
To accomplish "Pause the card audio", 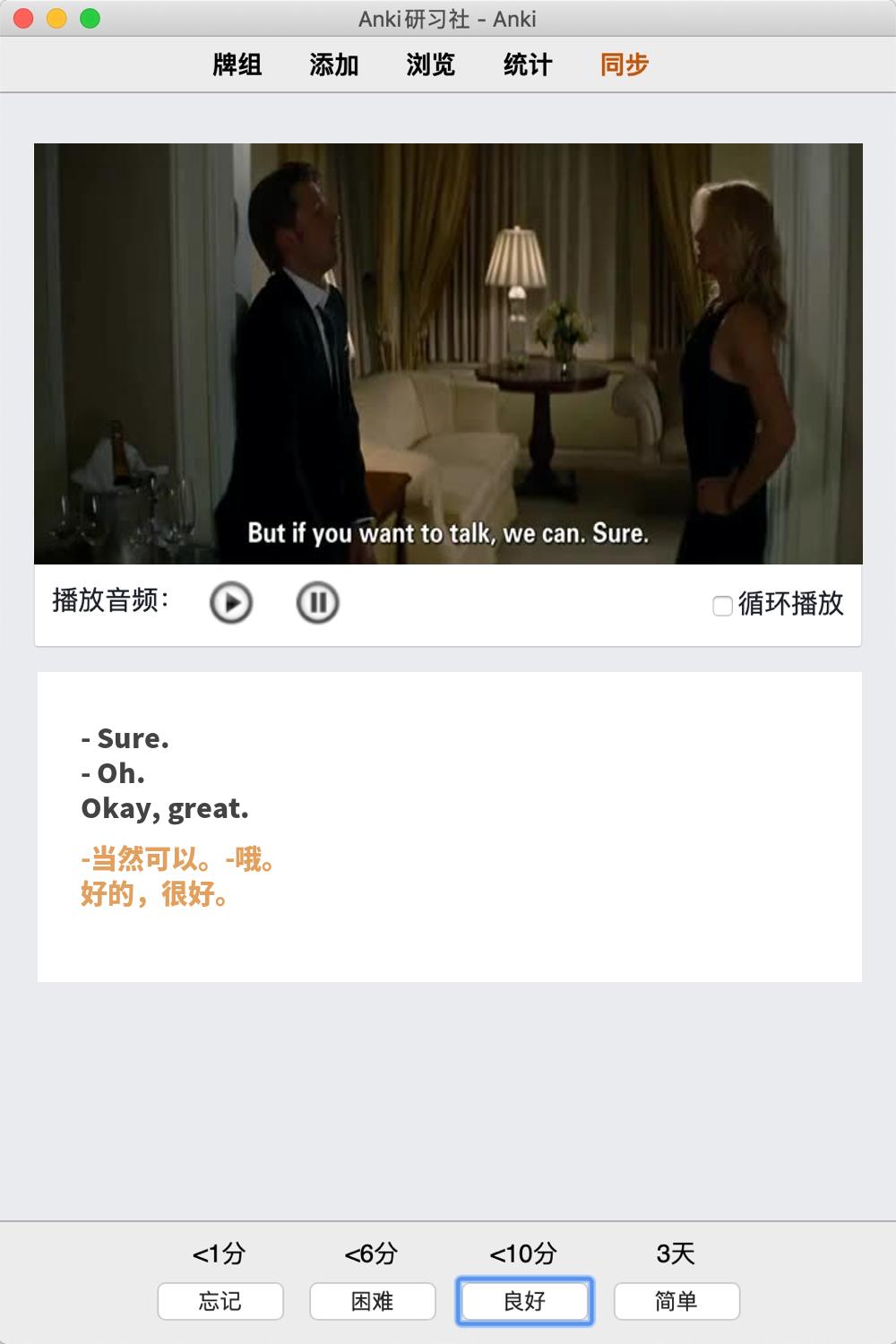I will pyautogui.click(x=317, y=603).
